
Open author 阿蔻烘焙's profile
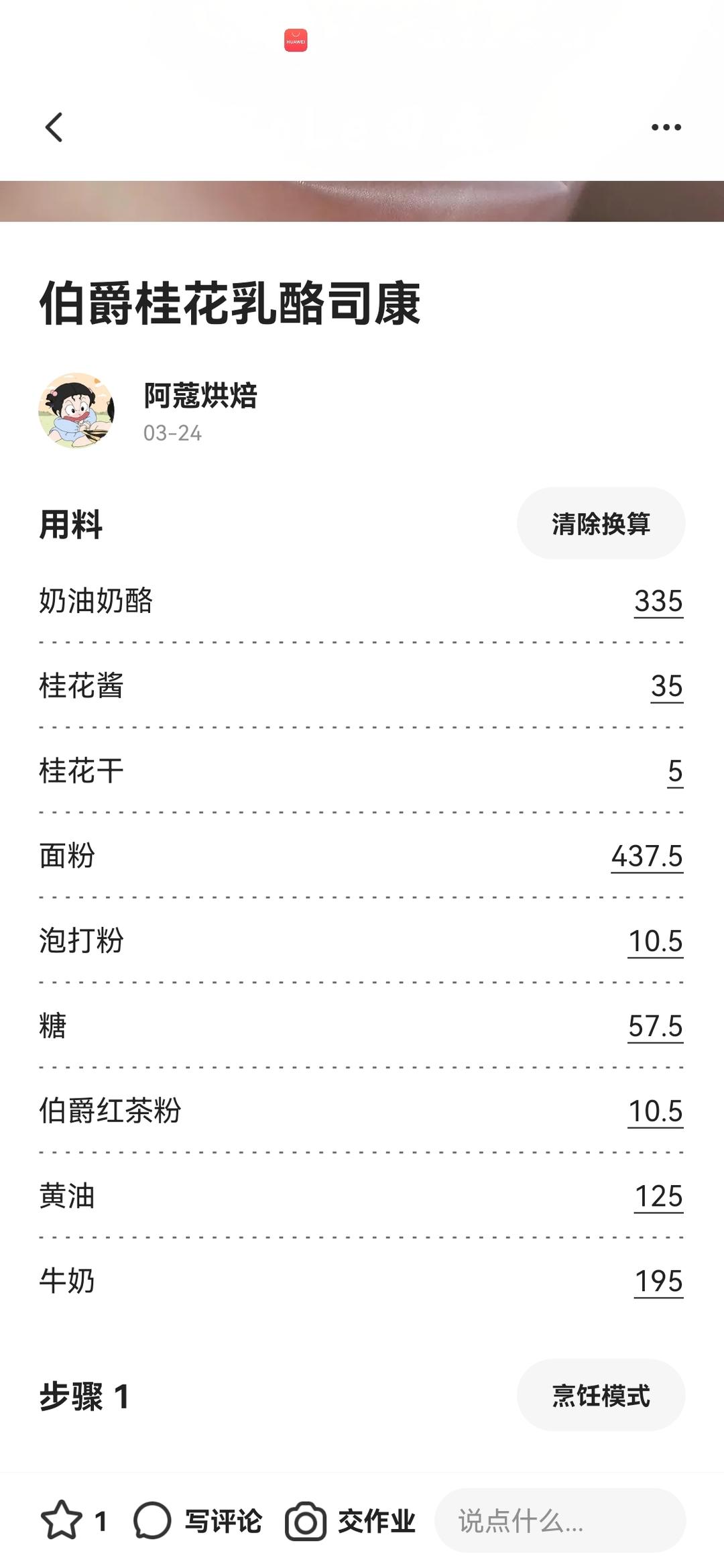pos(200,396)
